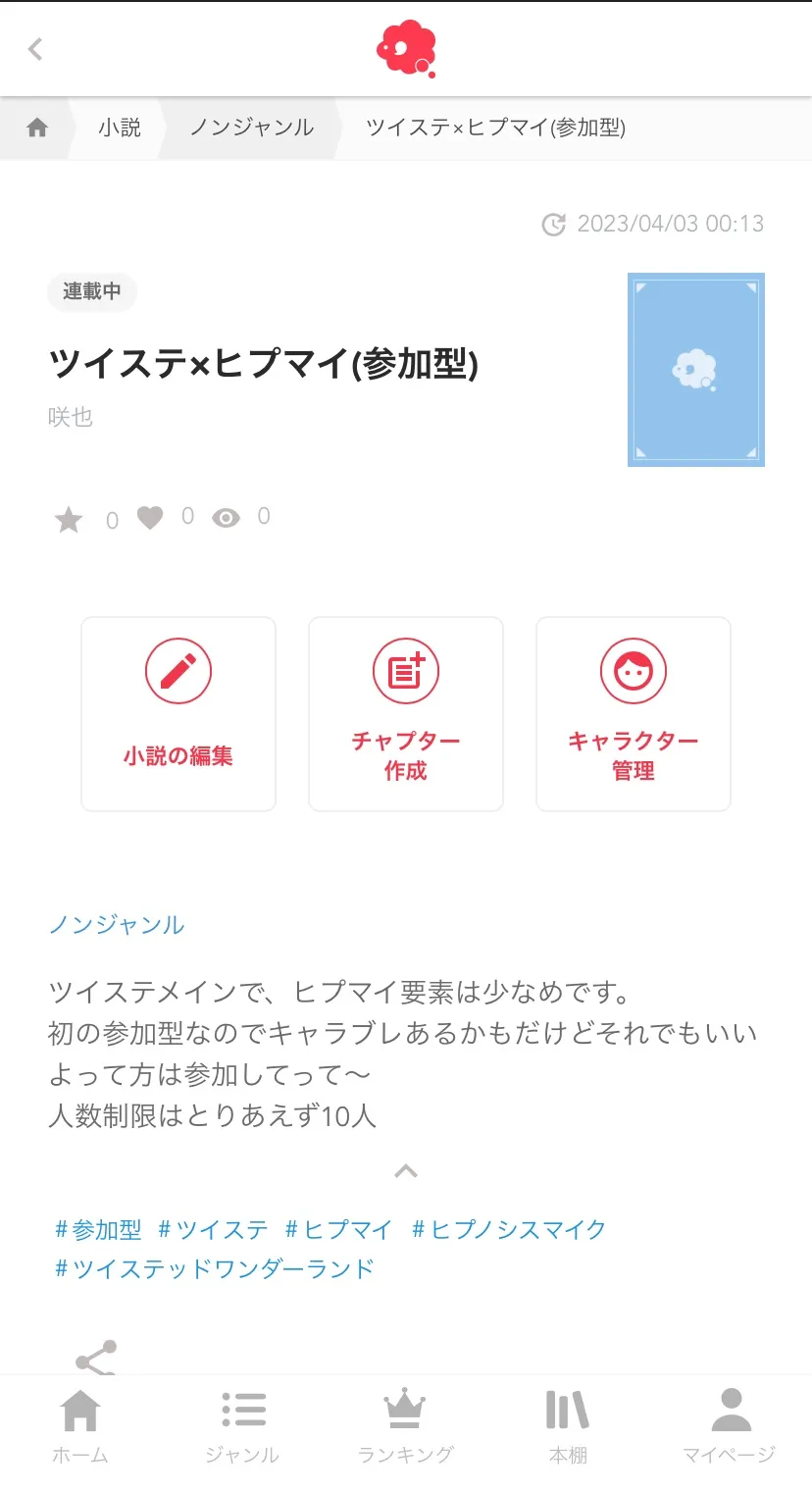812x1491 pixels.
Task: Switch to the 本棚 tab
Action: point(568,1428)
